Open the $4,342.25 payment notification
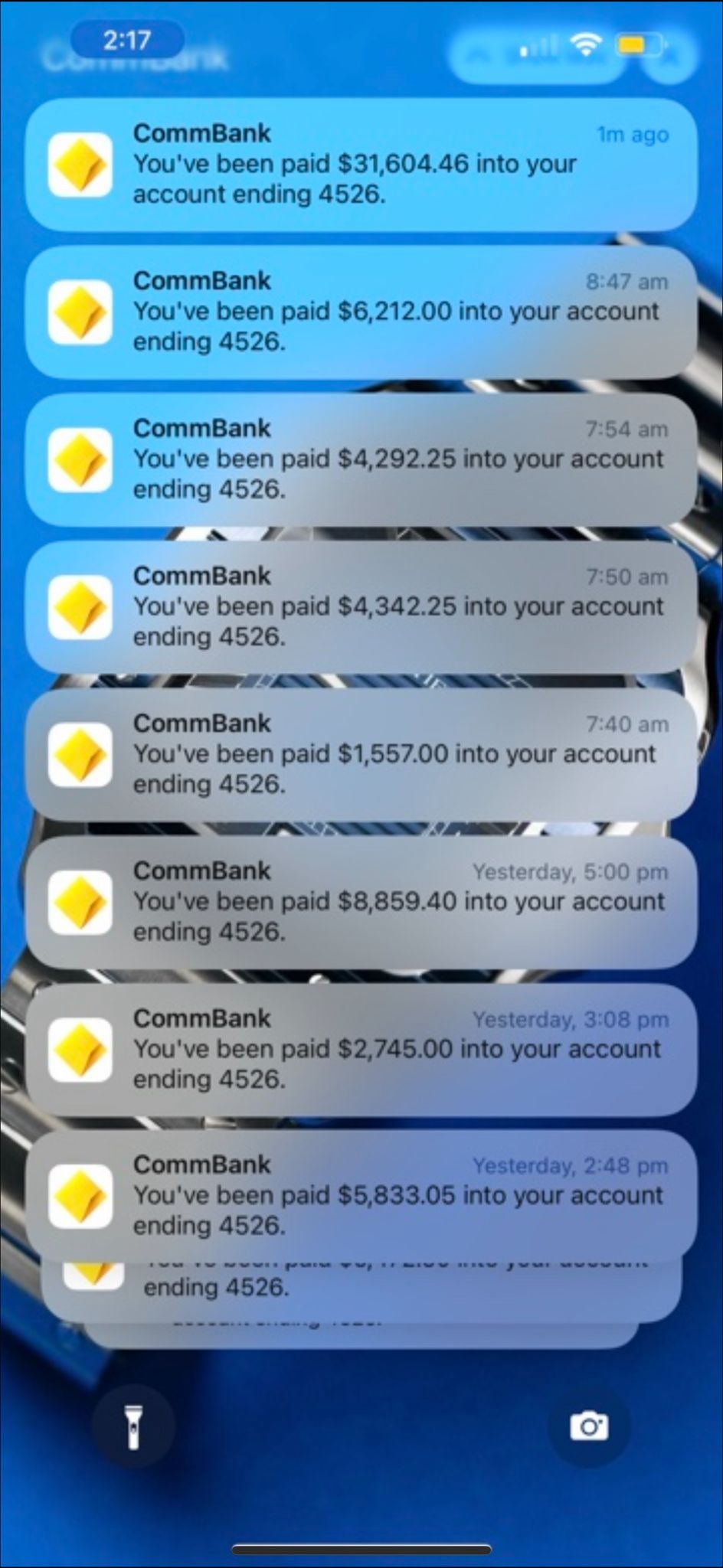723x1568 pixels. [360, 607]
